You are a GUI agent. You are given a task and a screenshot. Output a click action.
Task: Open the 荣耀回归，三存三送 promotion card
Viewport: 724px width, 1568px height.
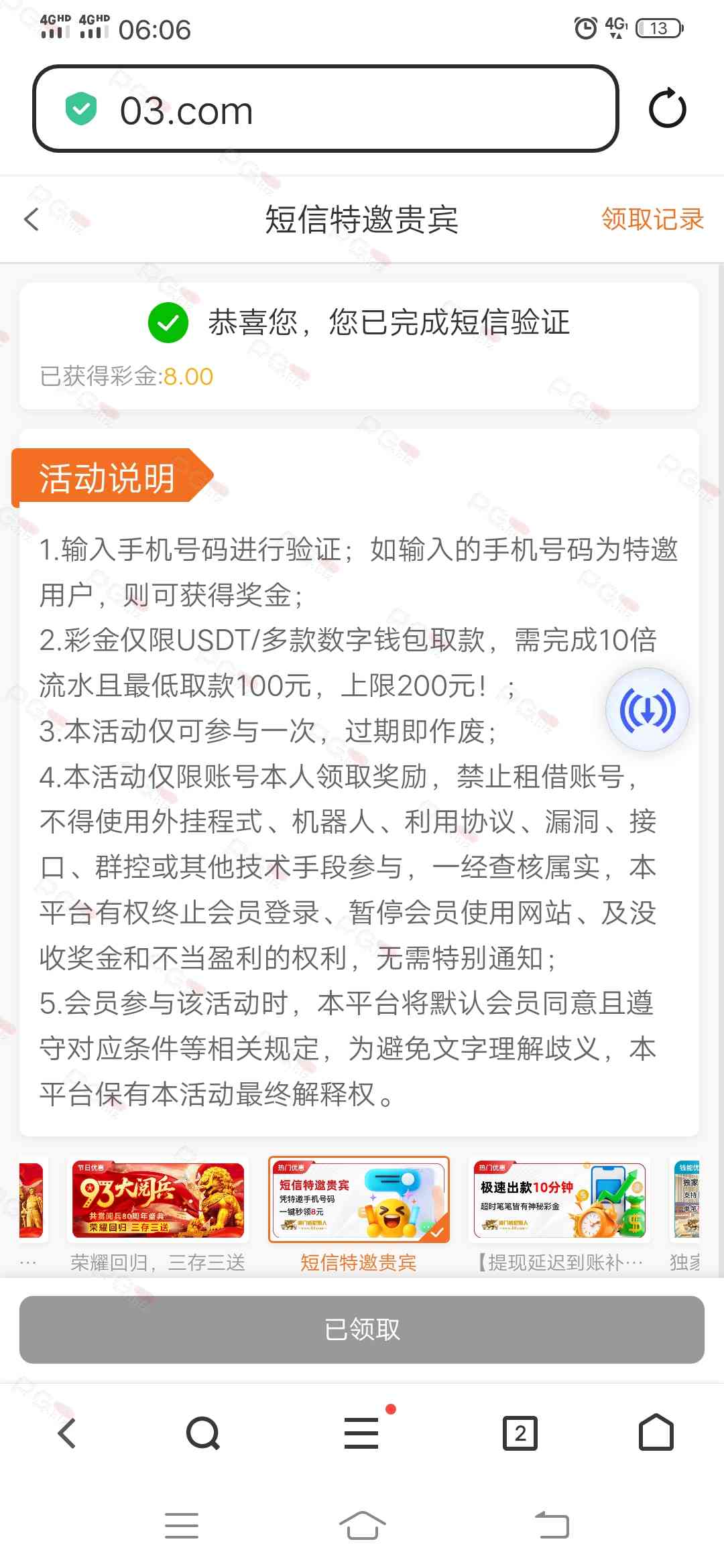pyautogui.click(x=158, y=1214)
